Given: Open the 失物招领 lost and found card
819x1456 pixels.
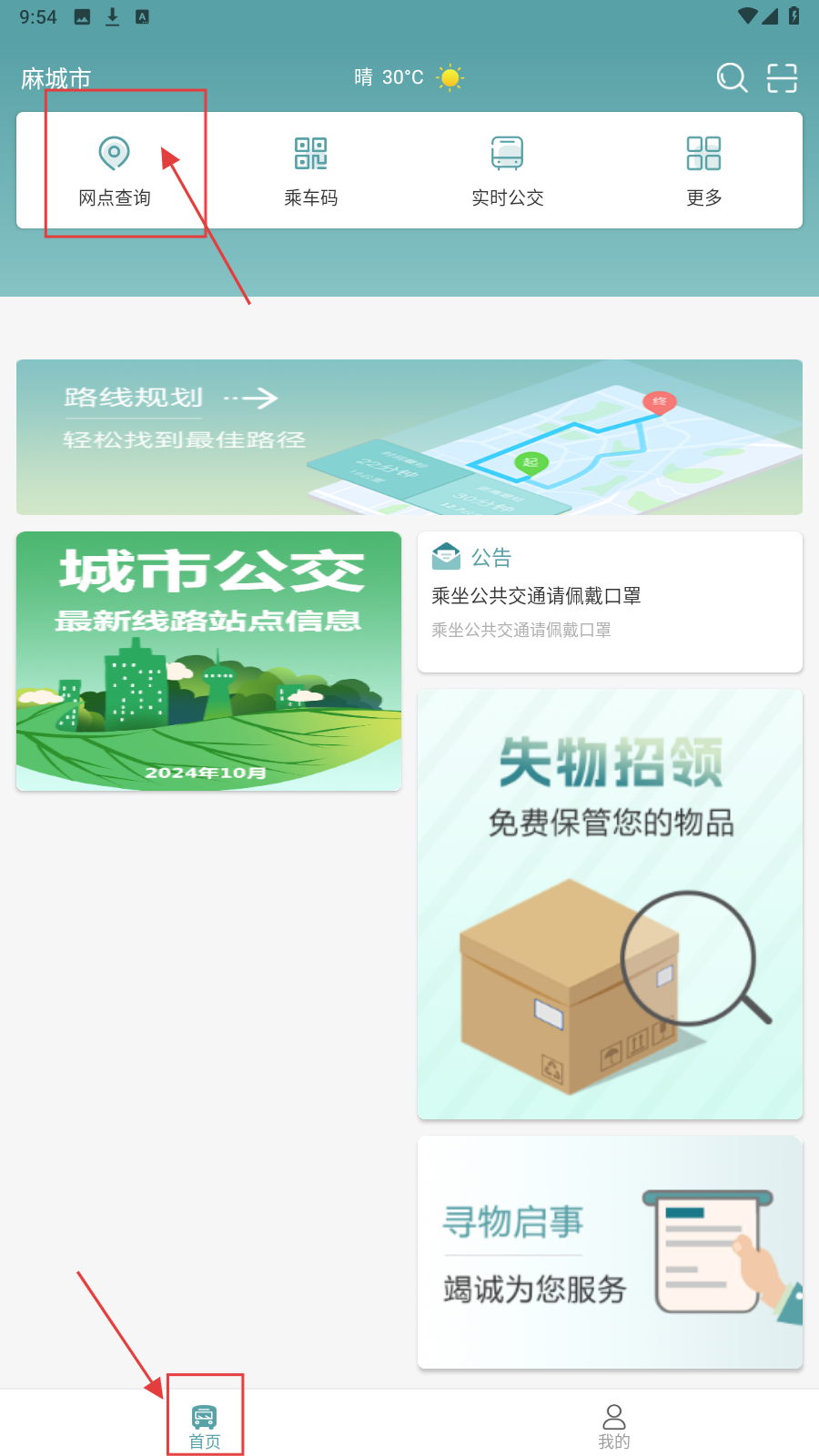Looking at the screenshot, I should point(610,904).
